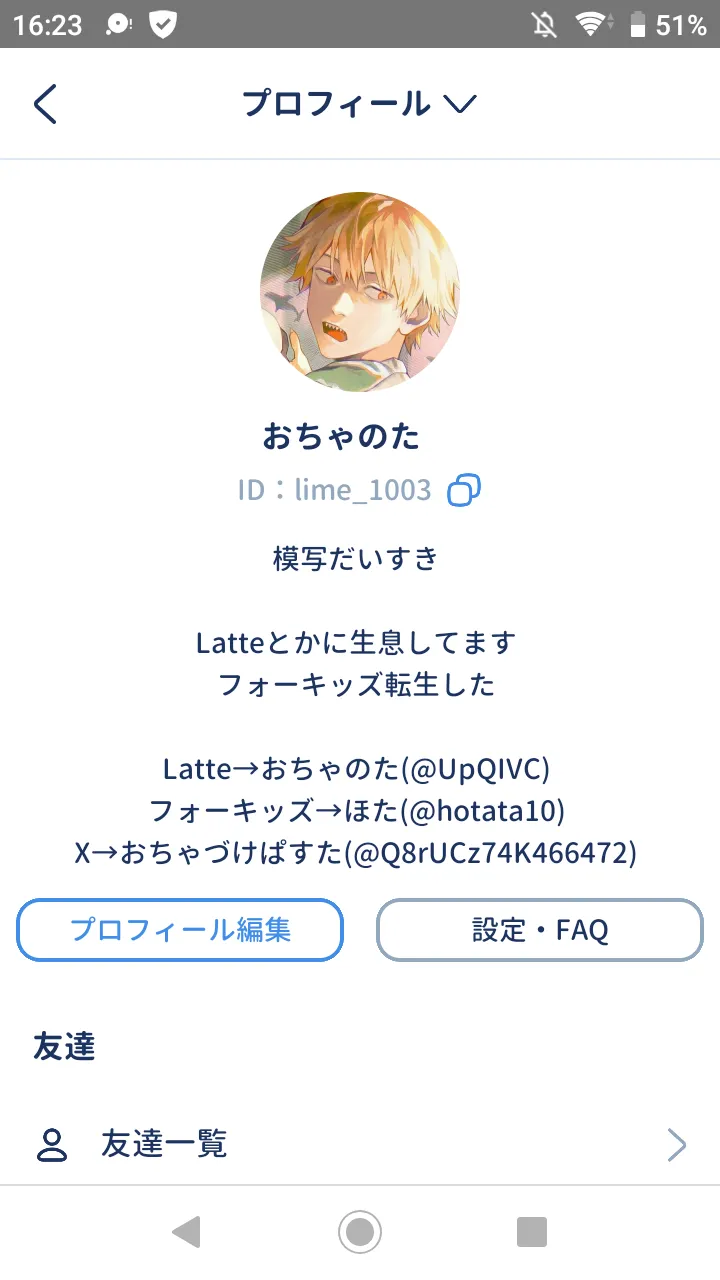Open プロフィール編集 button
The height and width of the screenshot is (1280, 720).
pos(180,930)
